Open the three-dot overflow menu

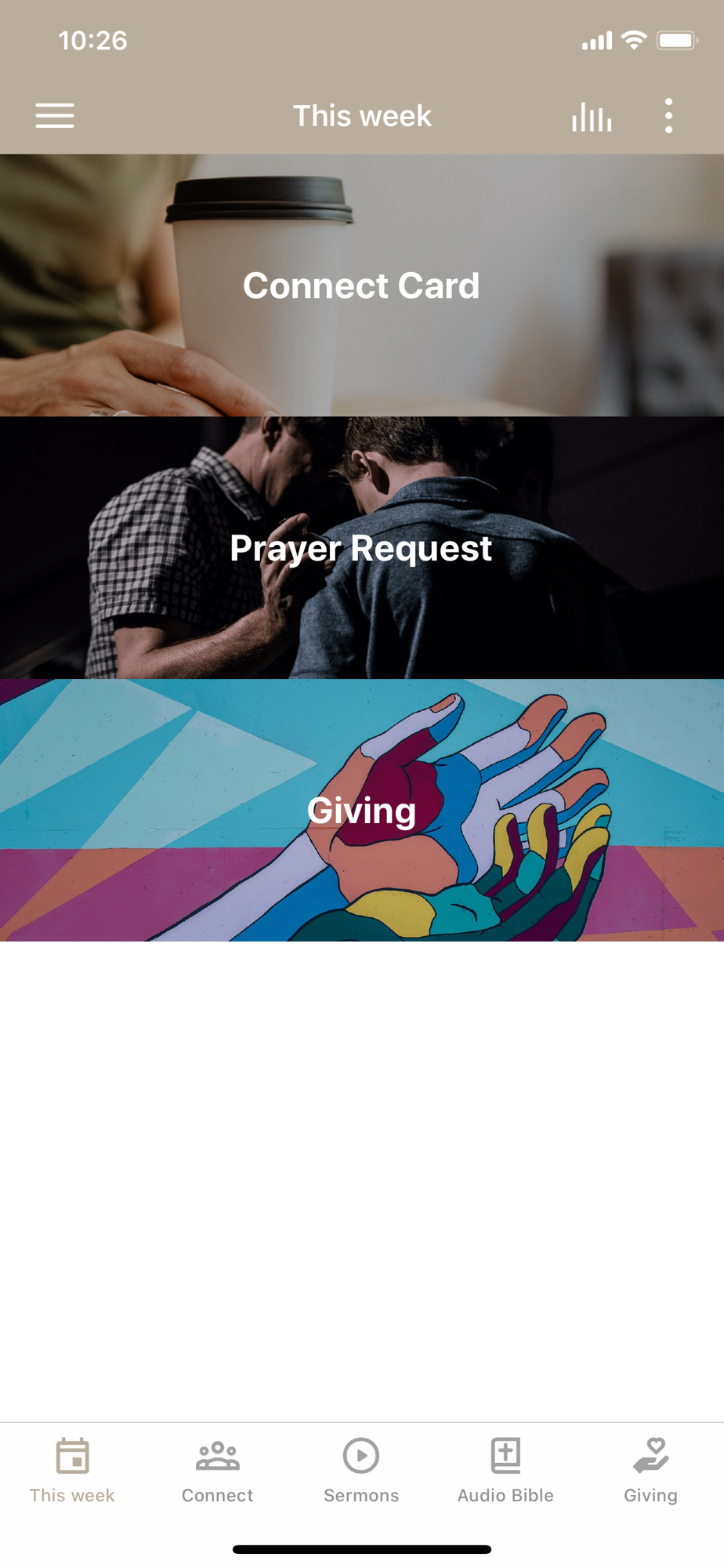coord(668,116)
